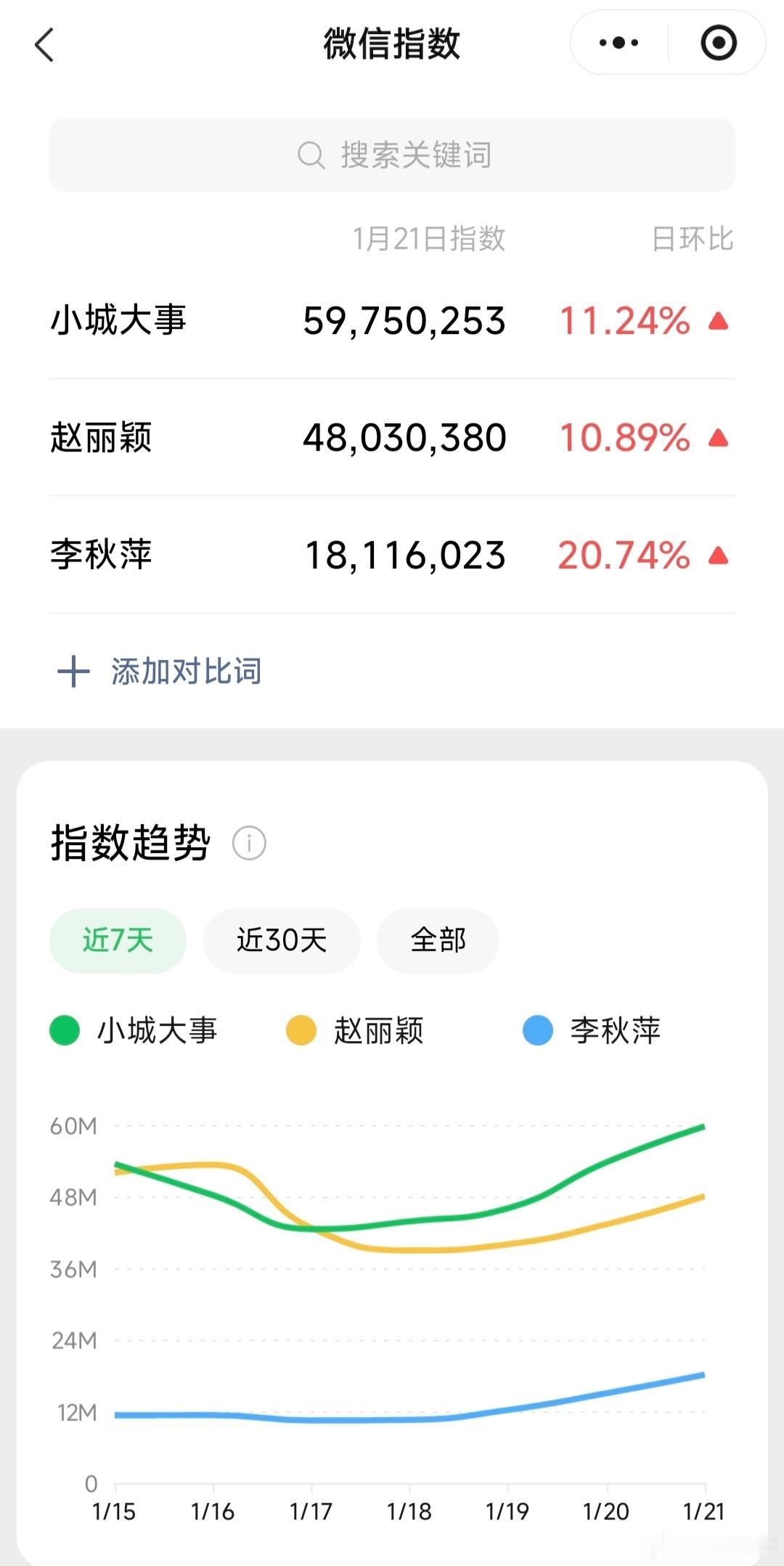The width and height of the screenshot is (784, 1566).
Task: Select the 近7天 time range
Action: point(117,940)
